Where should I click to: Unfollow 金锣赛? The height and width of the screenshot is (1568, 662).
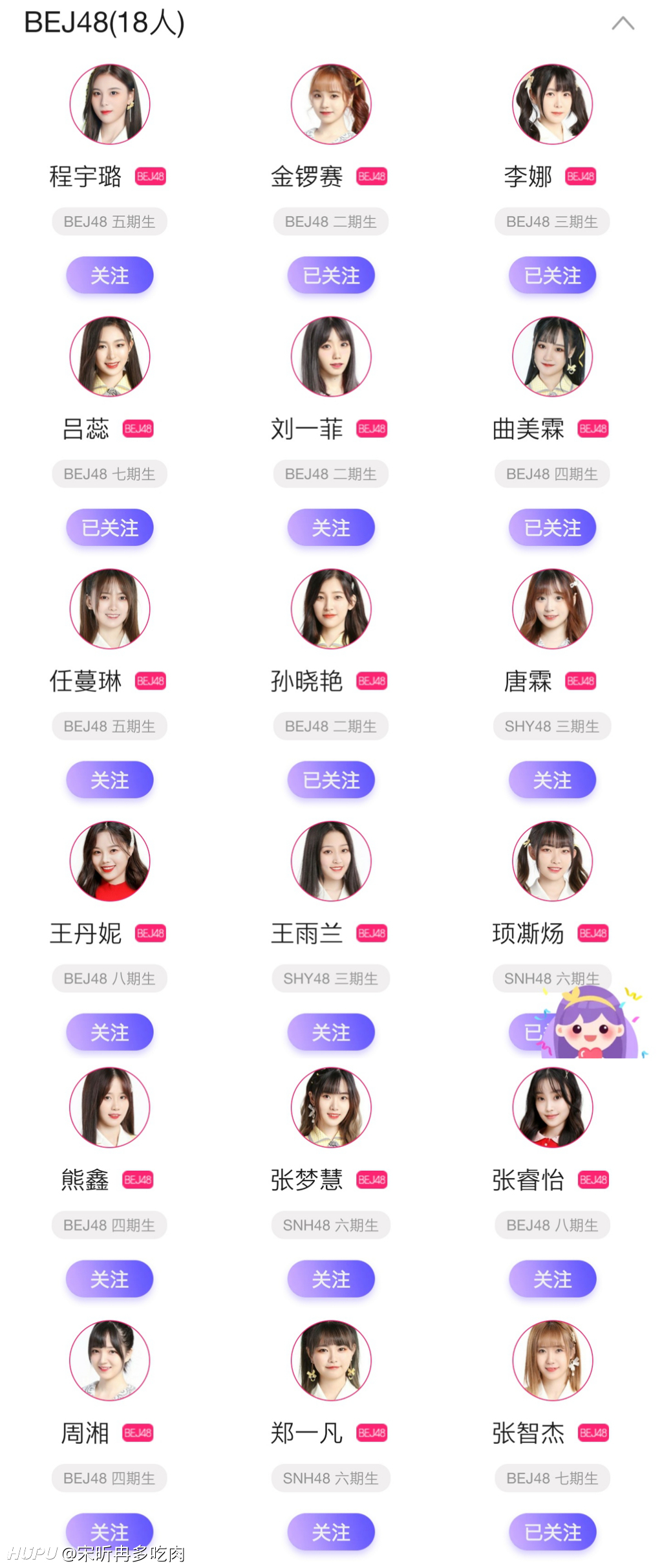(331, 276)
